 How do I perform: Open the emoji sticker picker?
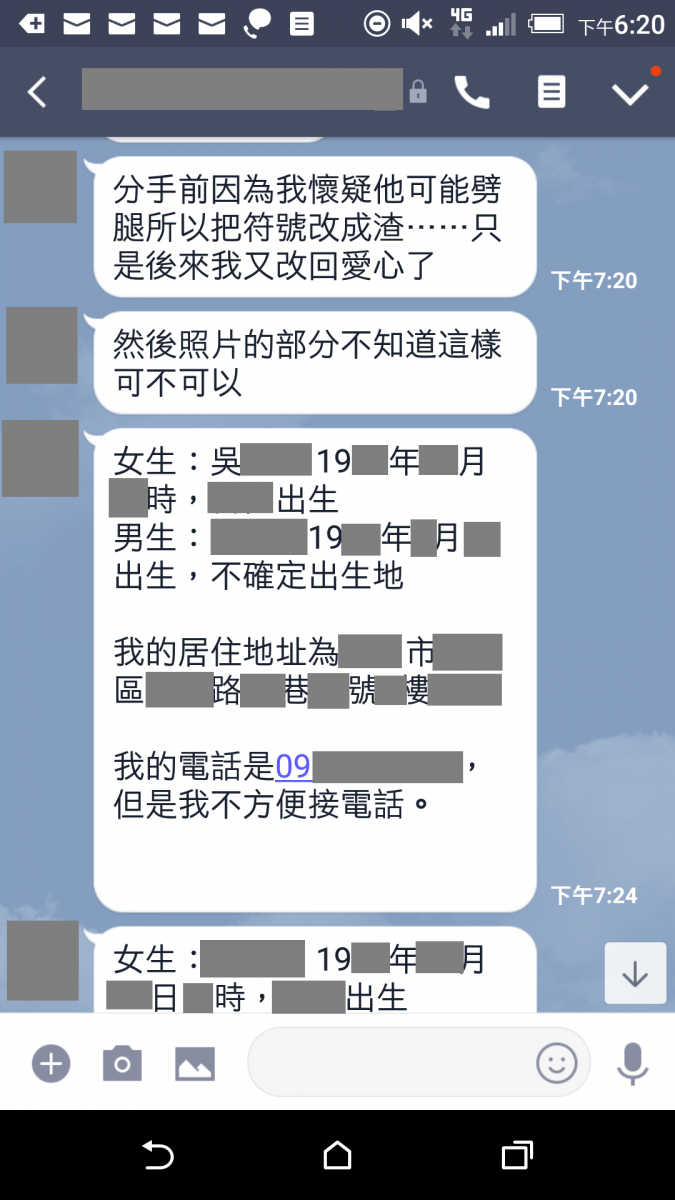click(x=557, y=1063)
